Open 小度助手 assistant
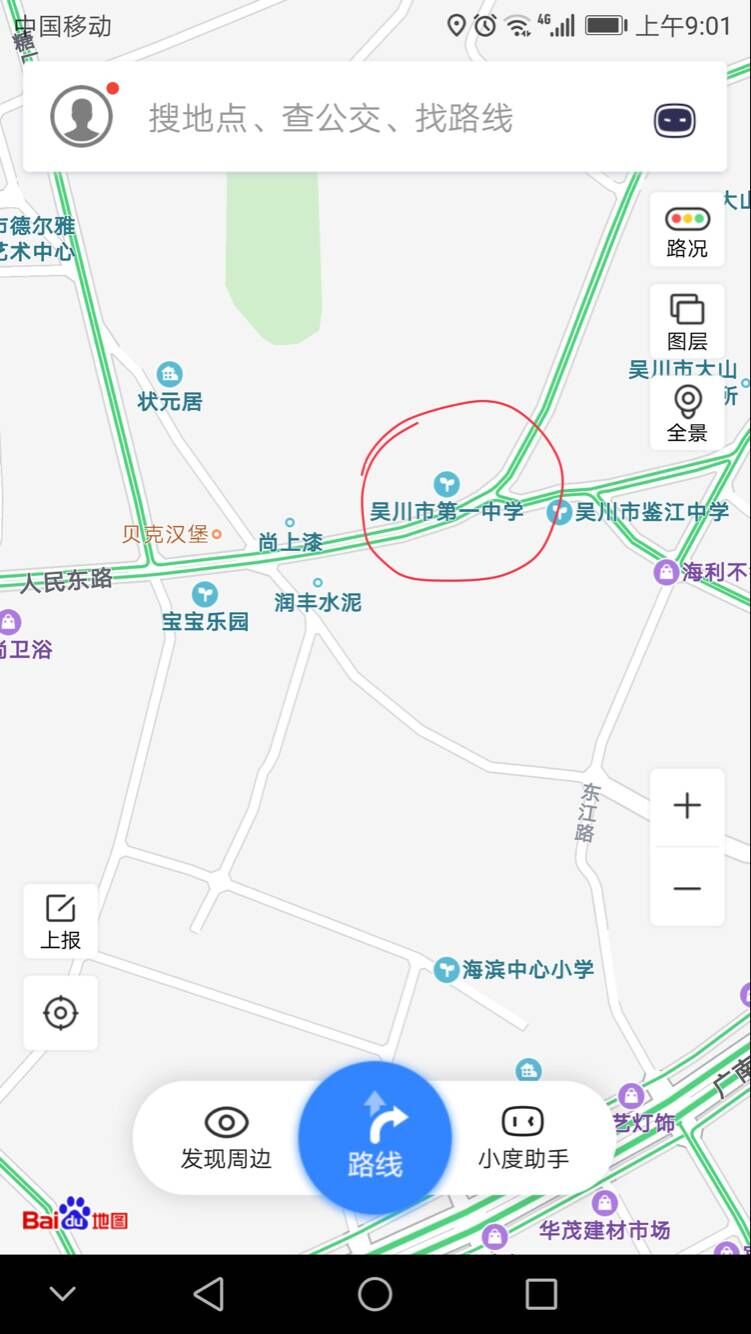This screenshot has height=1334, width=751. coord(523,1139)
